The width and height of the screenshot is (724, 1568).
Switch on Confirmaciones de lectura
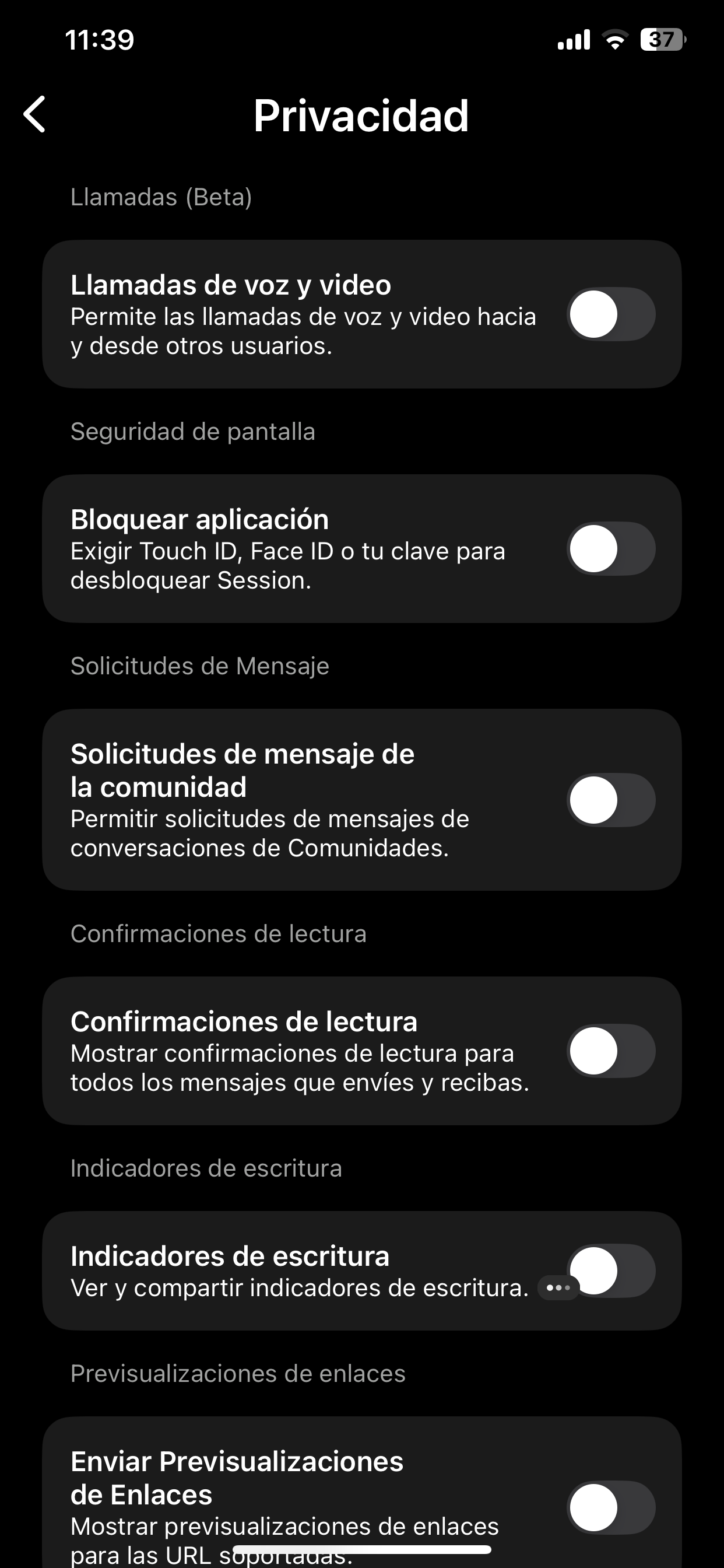611,1051
